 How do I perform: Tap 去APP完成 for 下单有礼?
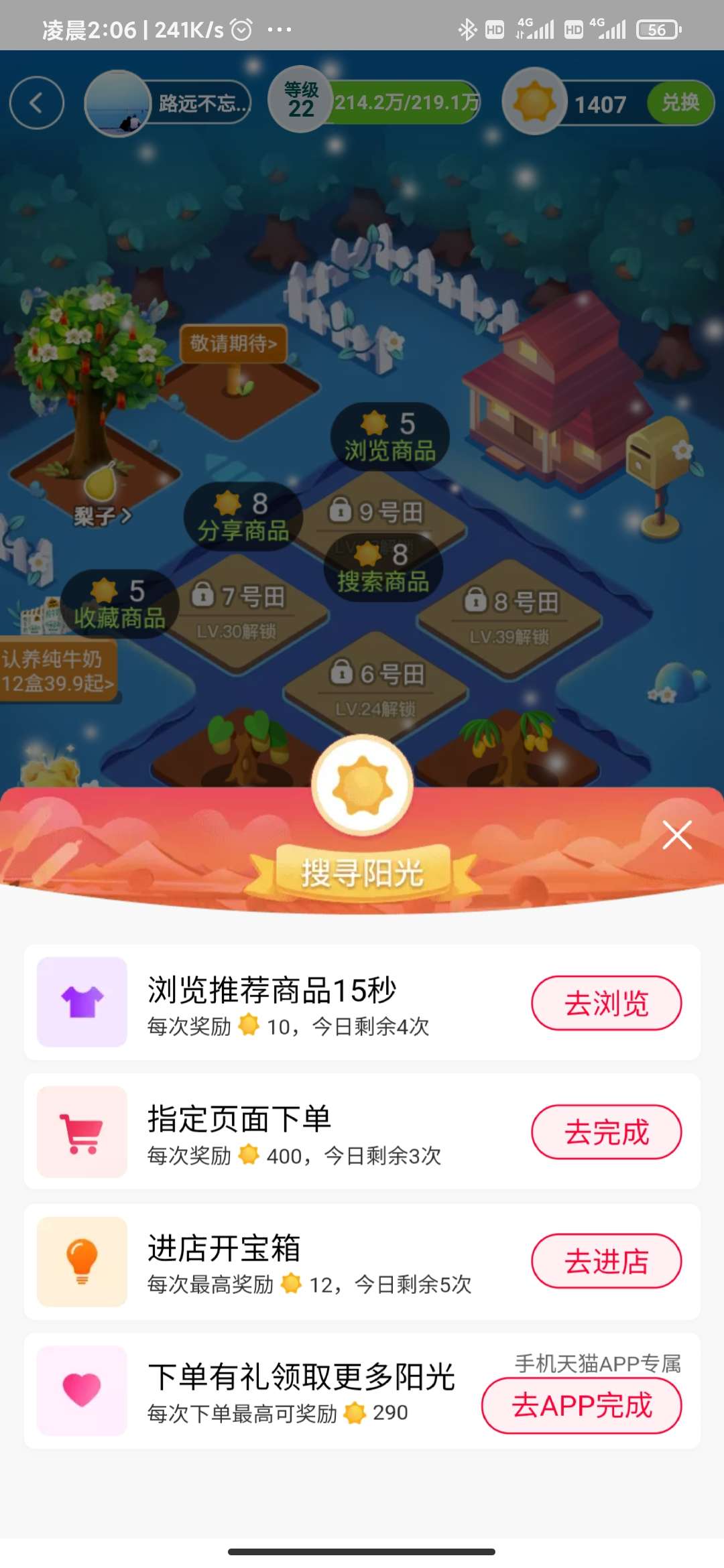581,1405
